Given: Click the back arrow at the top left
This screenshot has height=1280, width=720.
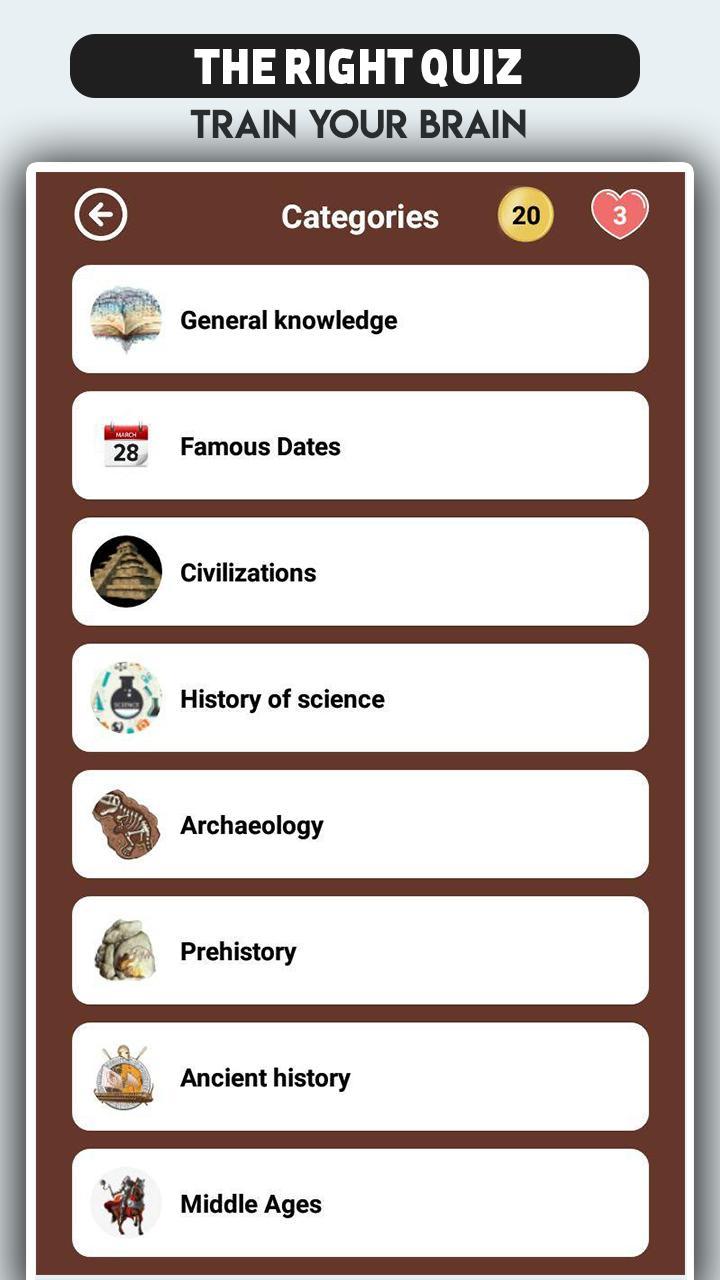Looking at the screenshot, I should click(x=100, y=214).
